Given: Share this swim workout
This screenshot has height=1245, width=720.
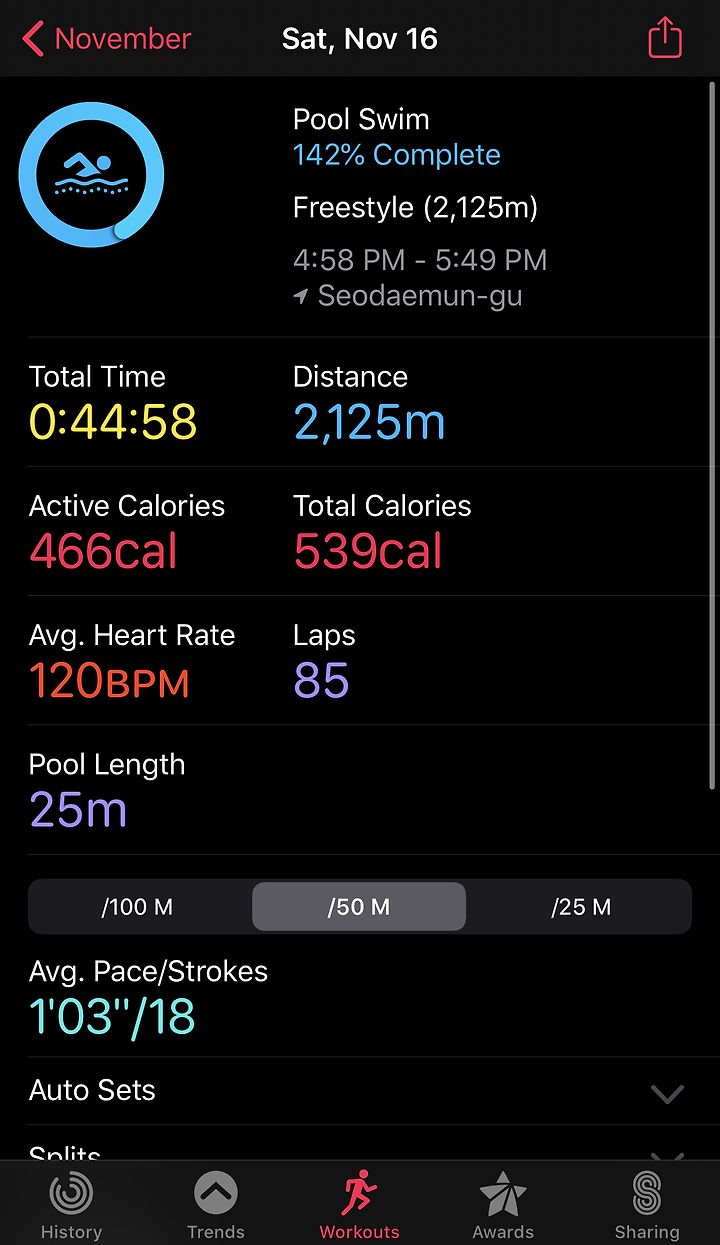Looking at the screenshot, I should click(665, 39).
